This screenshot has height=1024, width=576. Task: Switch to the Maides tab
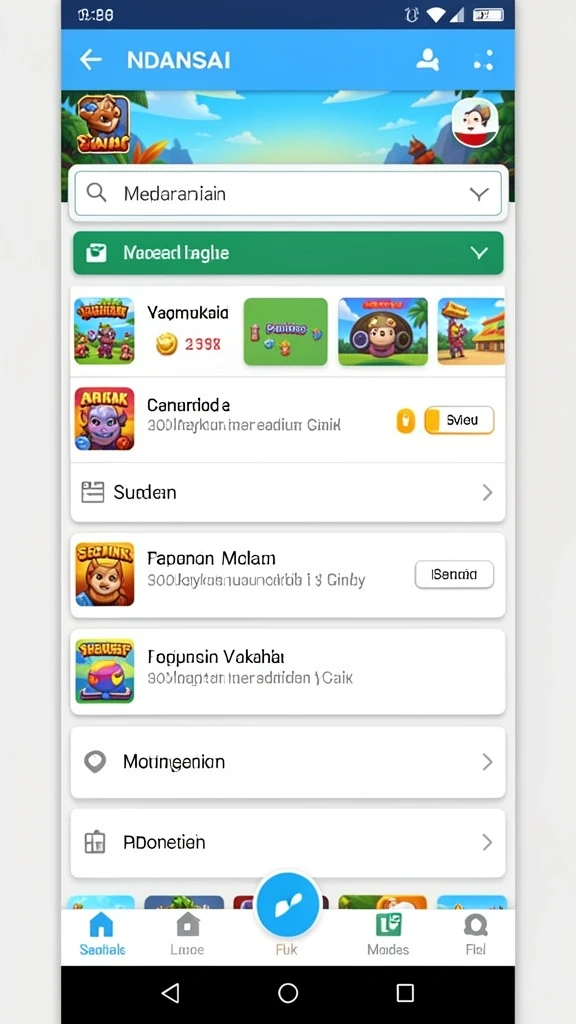(x=388, y=934)
